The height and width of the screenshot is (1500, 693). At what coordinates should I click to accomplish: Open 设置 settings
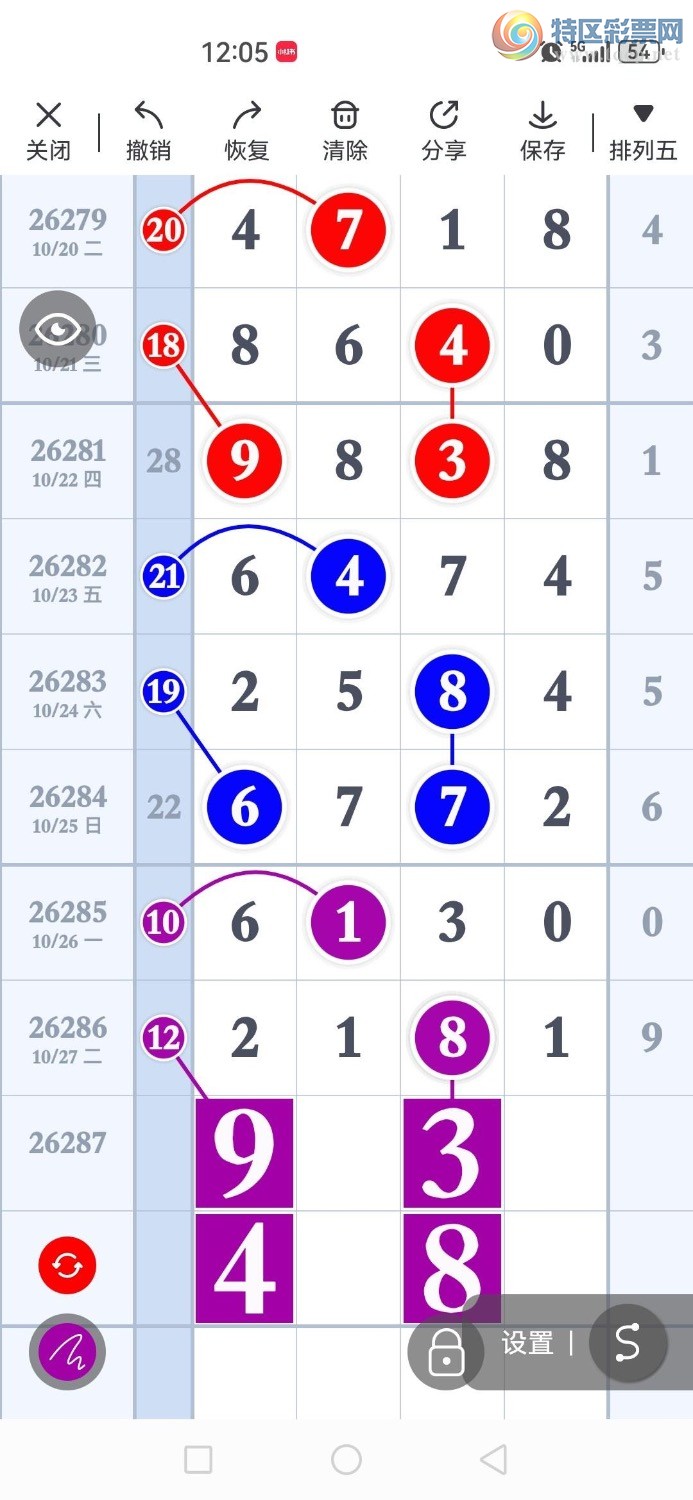528,1343
